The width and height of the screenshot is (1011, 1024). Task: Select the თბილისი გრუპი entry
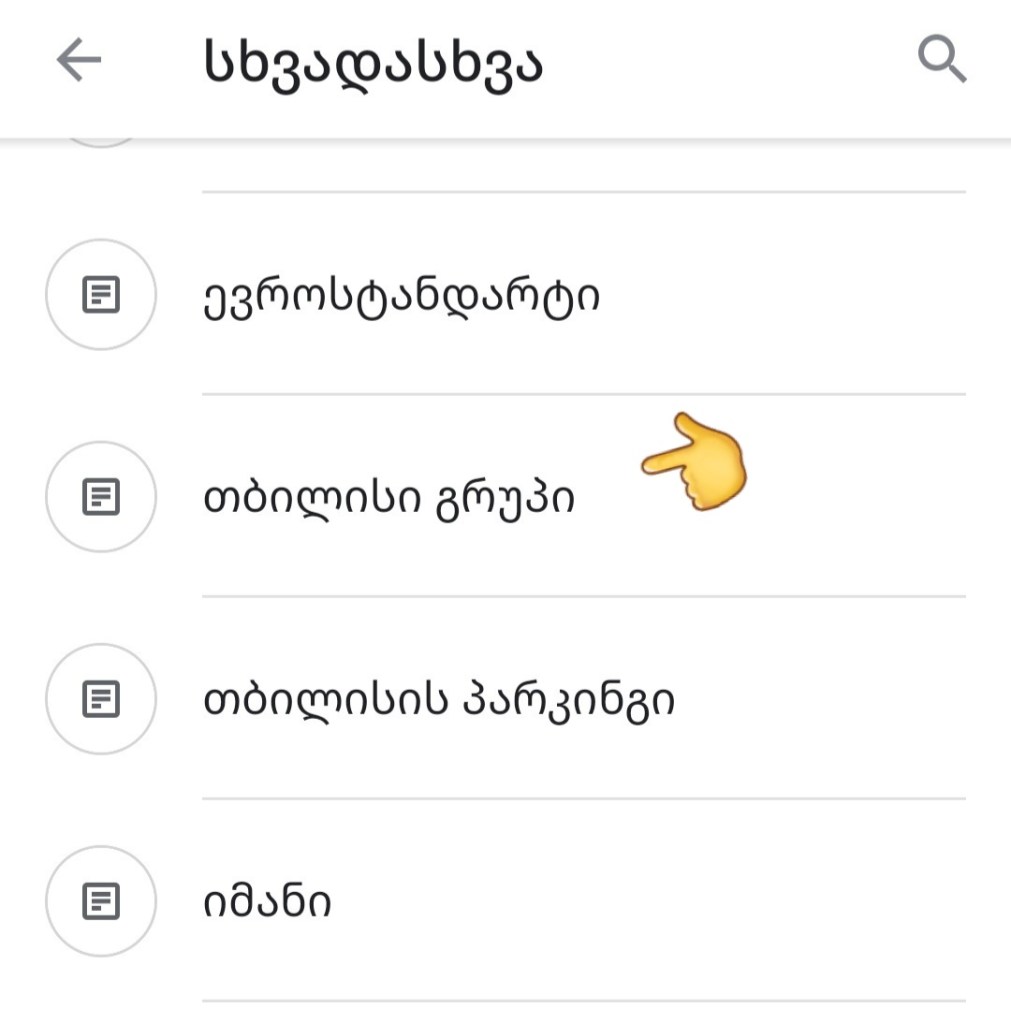click(x=389, y=498)
